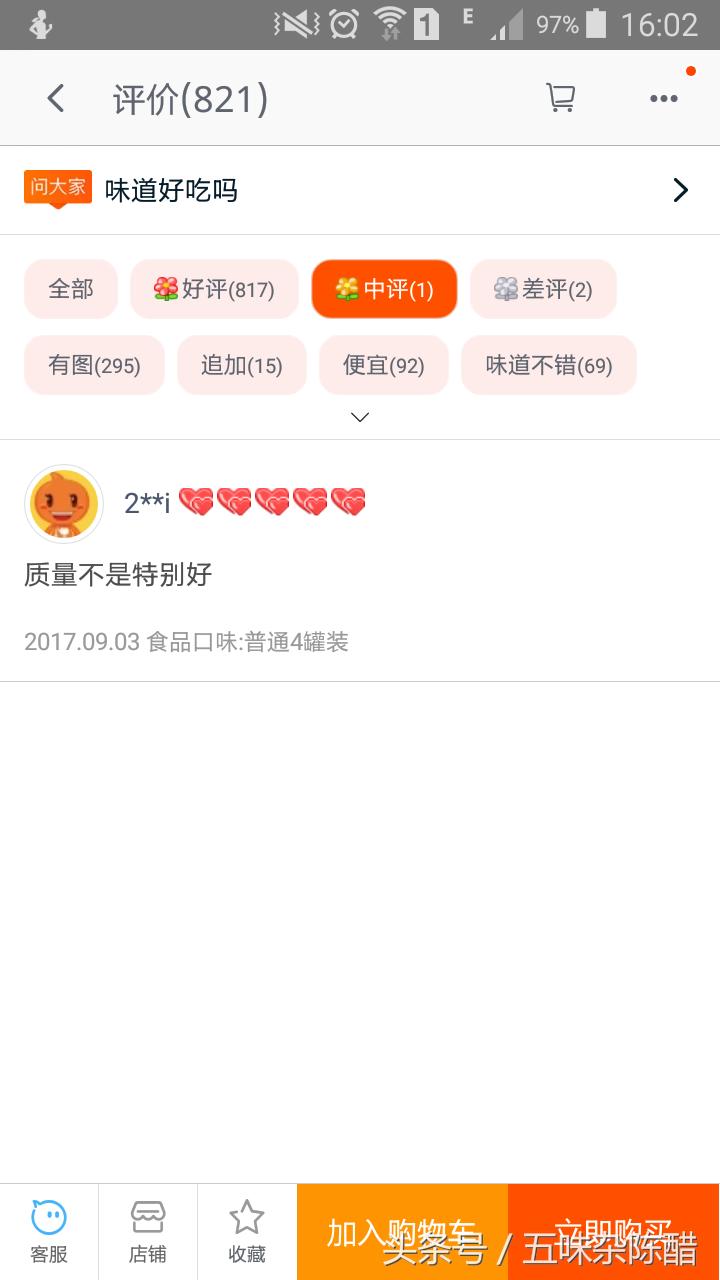This screenshot has height=1280, width=720.
Task: Open customer service chat via 客服 icon
Action: point(49,1230)
